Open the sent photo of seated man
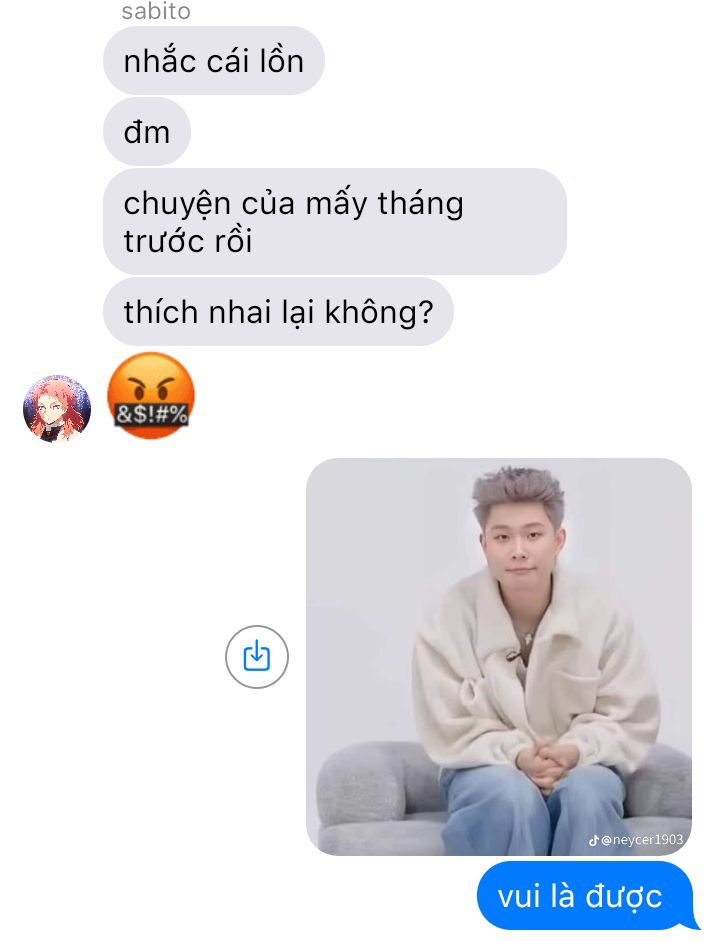 click(x=498, y=656)
